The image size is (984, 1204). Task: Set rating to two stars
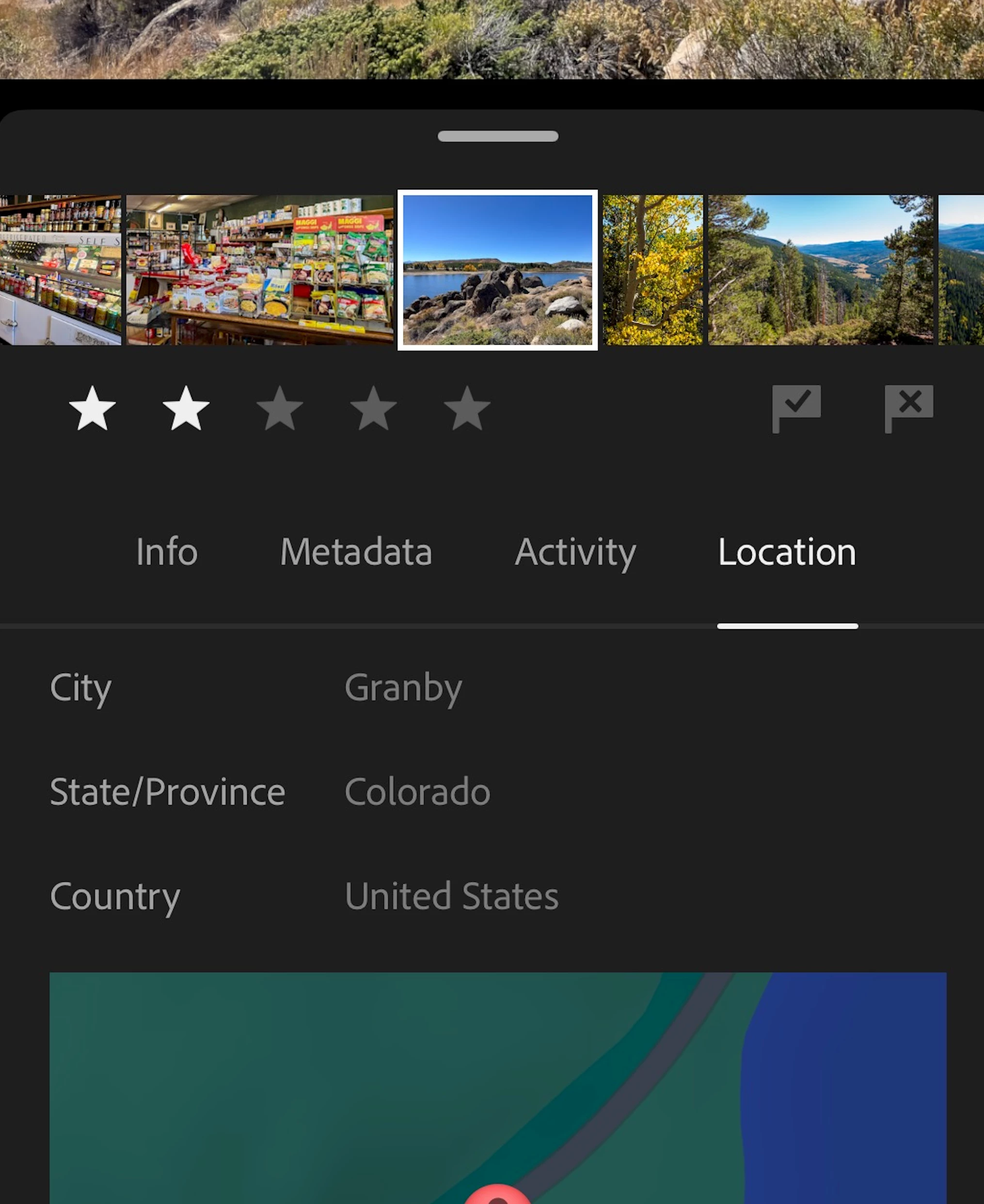coord(186,409)
